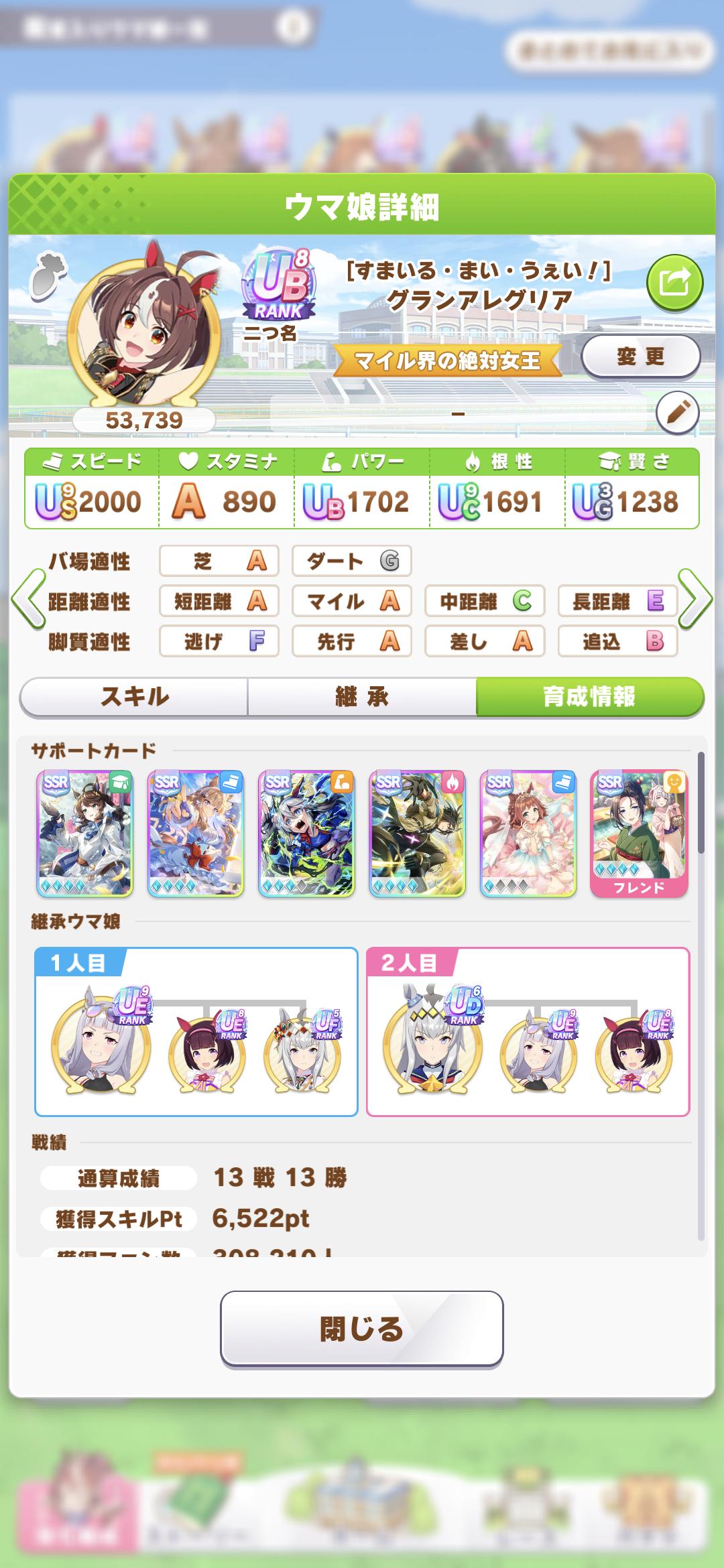Open the power-type SSR support card

click(306, 834)
